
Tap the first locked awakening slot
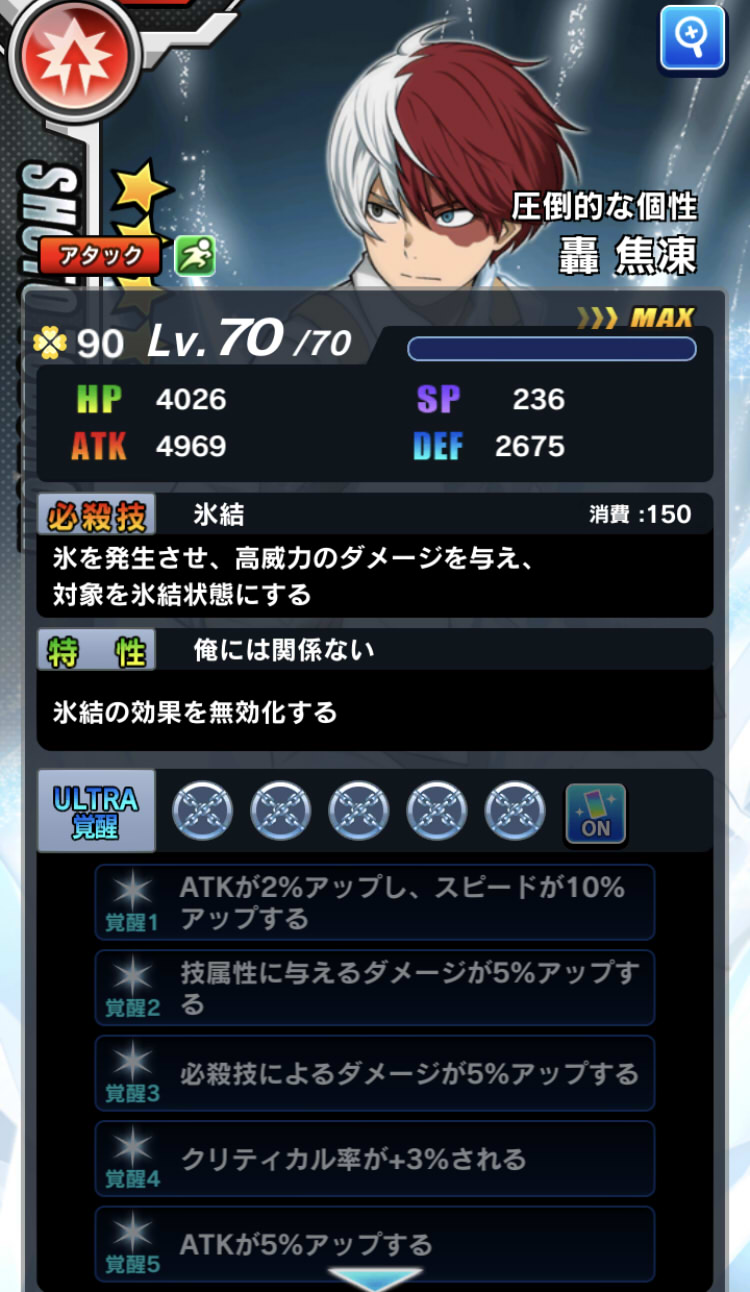click(202, 811)
